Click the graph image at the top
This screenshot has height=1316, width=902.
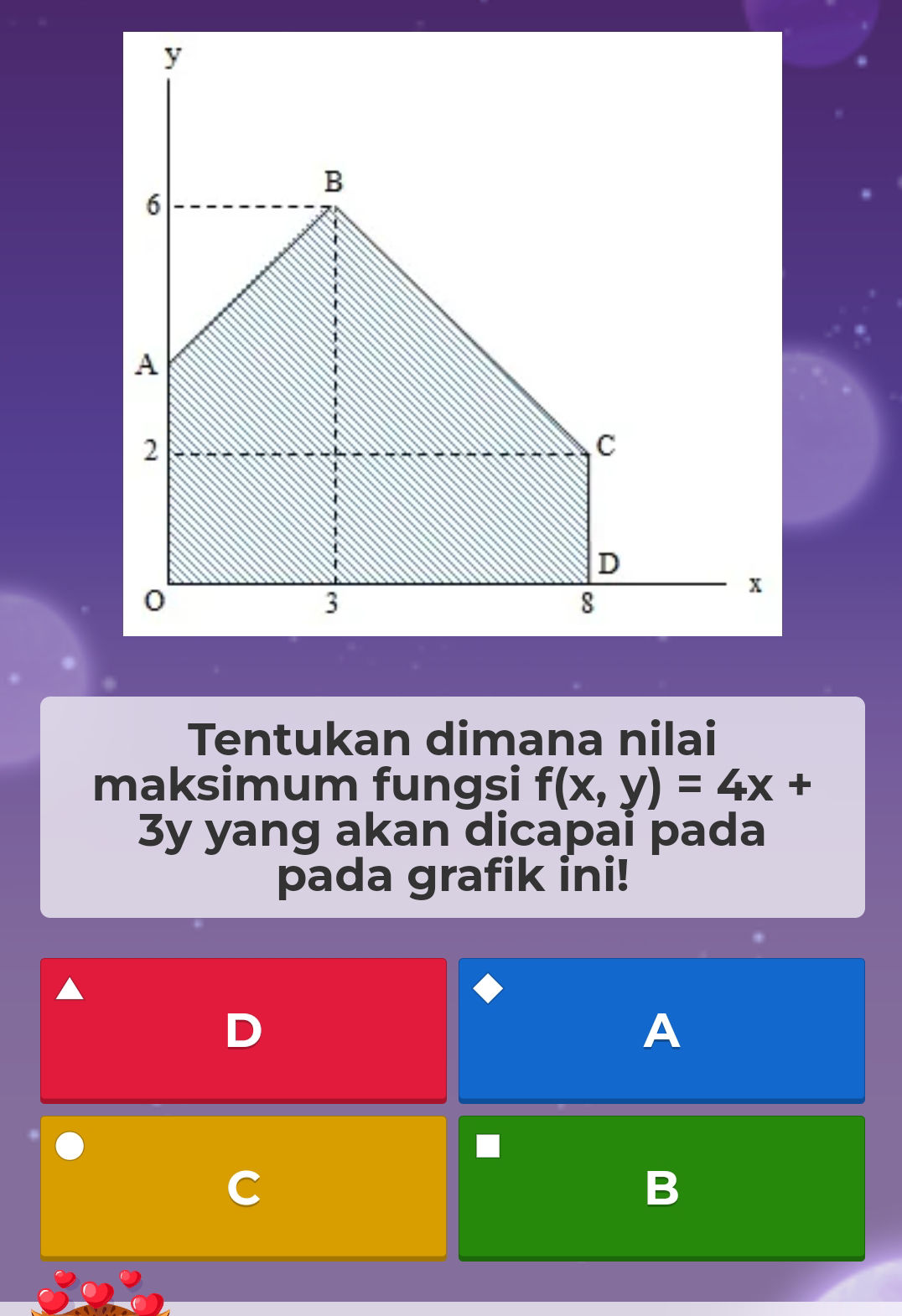coord(453,333)
